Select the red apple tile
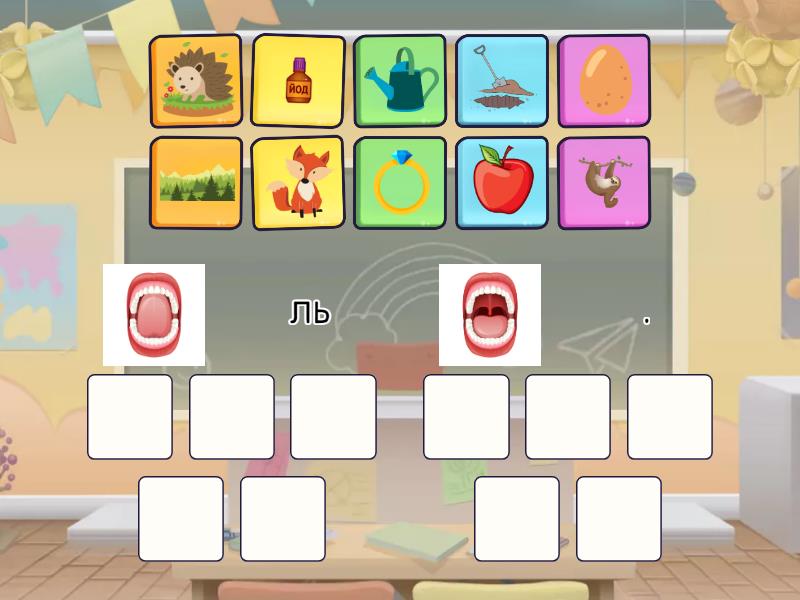Image resolution: width=800 pixels, height=600 pixels. pos(502,183)
